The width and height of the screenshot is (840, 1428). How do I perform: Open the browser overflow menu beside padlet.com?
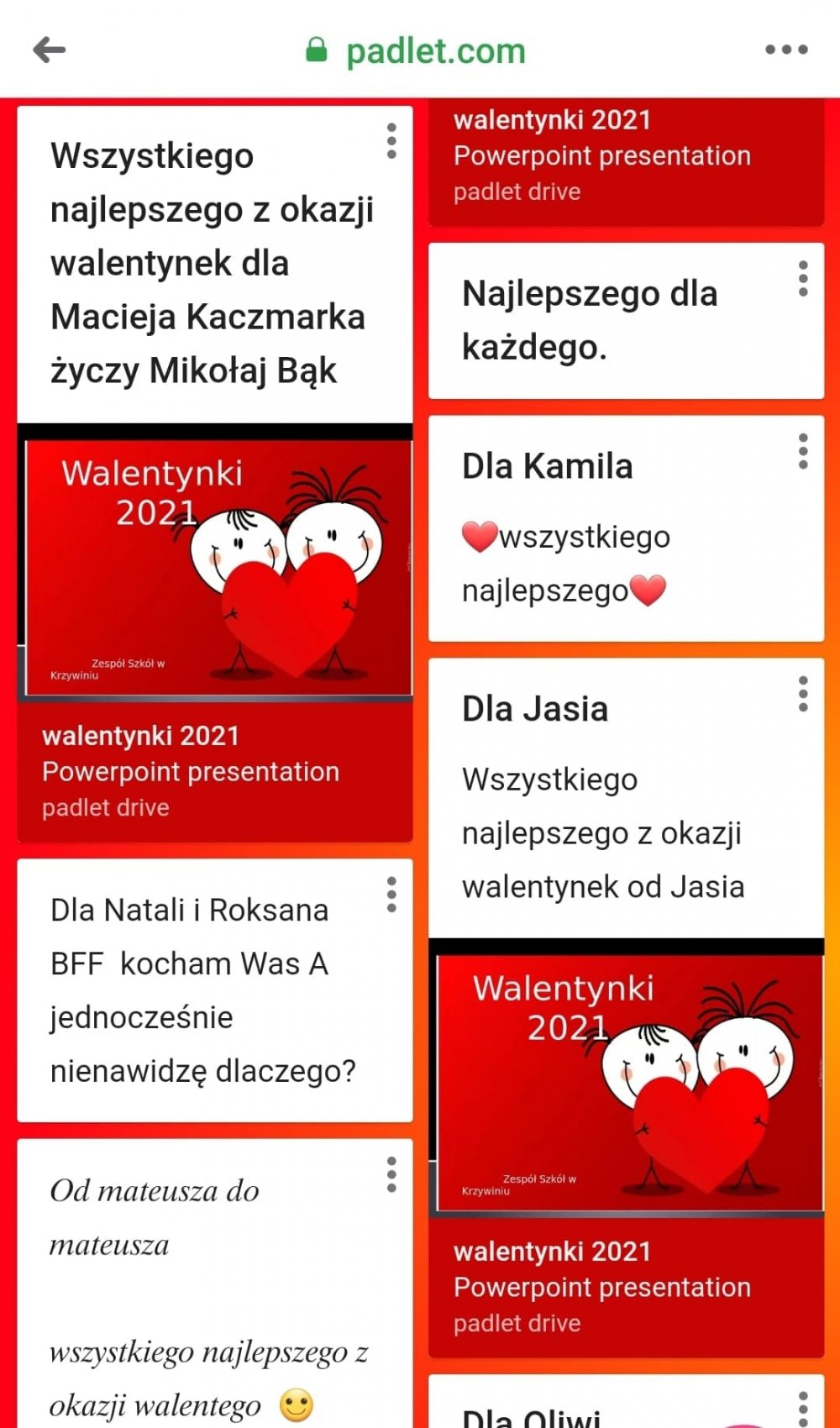coord(786,50)
